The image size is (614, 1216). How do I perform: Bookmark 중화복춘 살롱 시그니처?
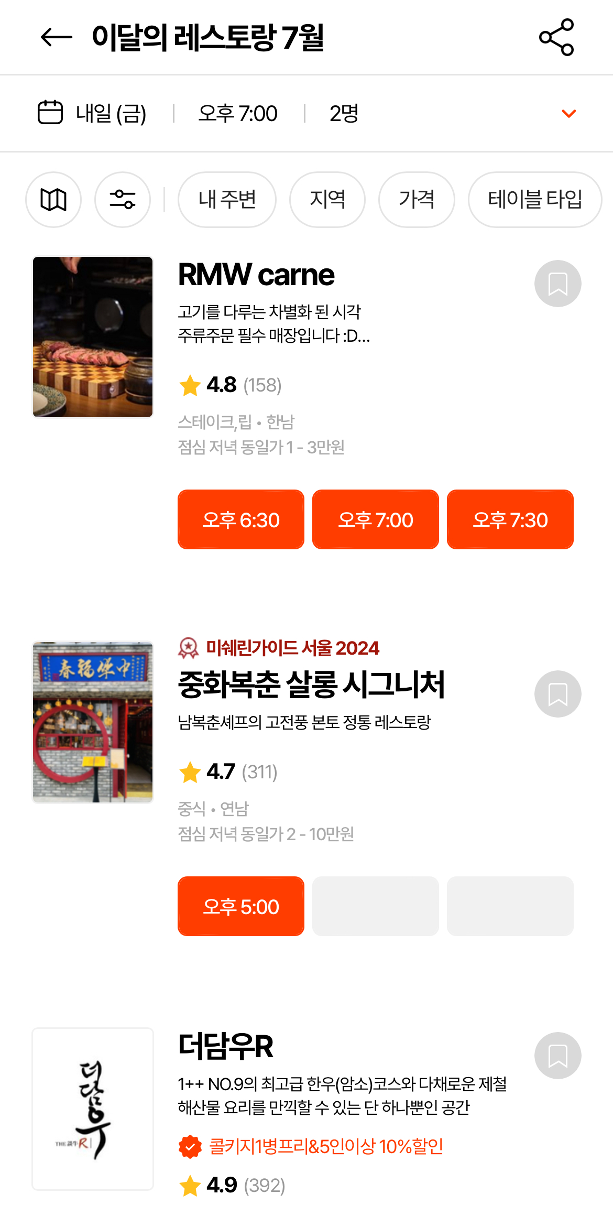[558, 694]
